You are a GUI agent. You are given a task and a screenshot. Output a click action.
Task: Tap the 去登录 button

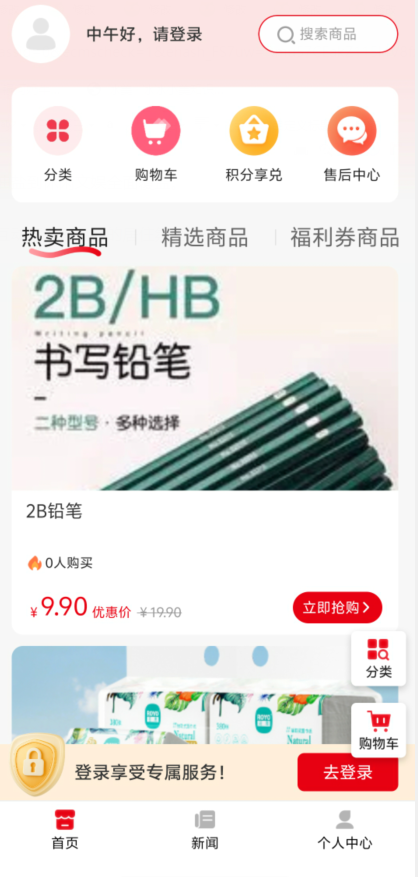[347, 772]
